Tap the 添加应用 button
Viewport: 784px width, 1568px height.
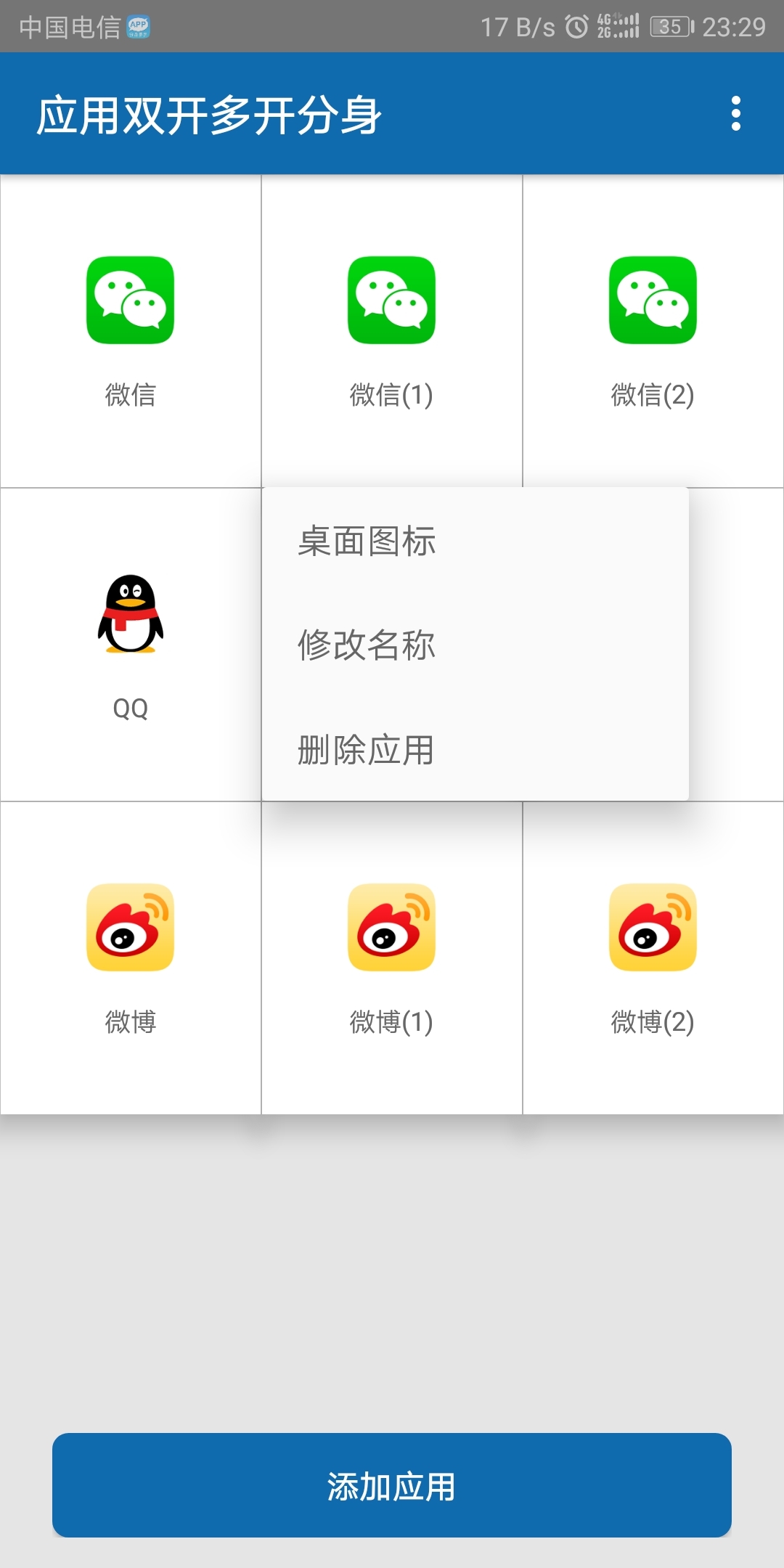point(392,1485)
